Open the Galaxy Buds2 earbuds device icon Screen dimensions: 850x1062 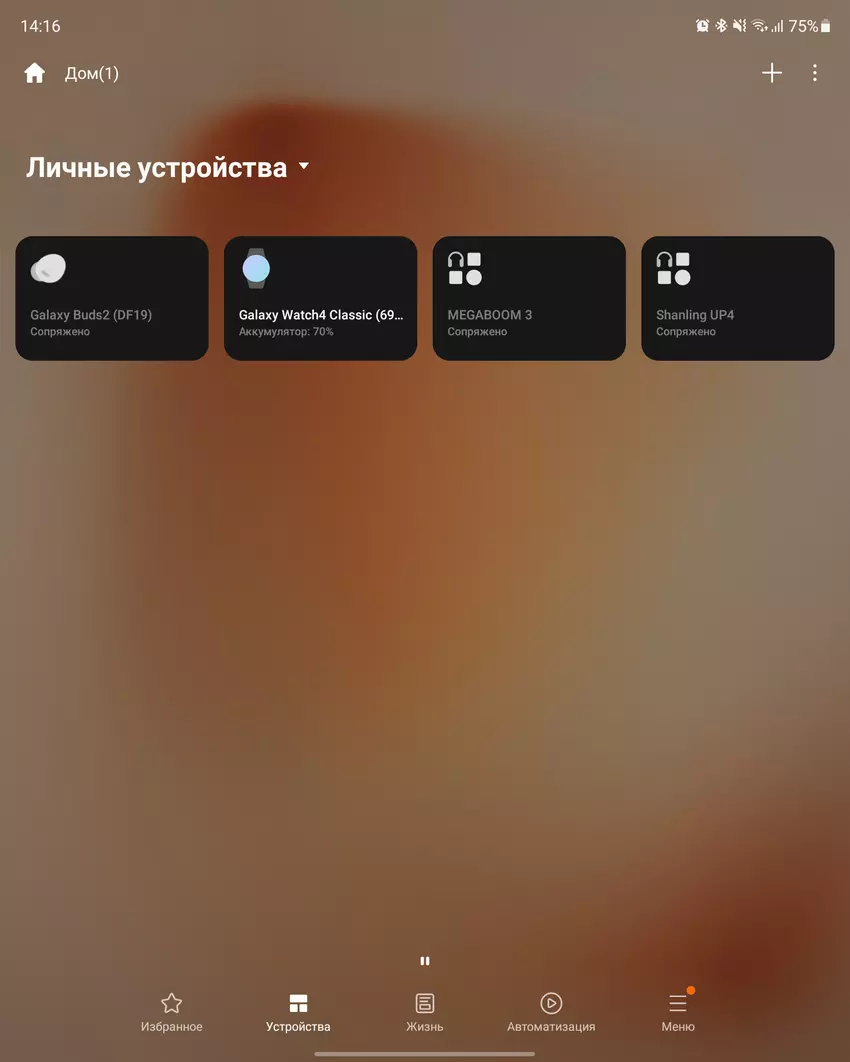48,268
